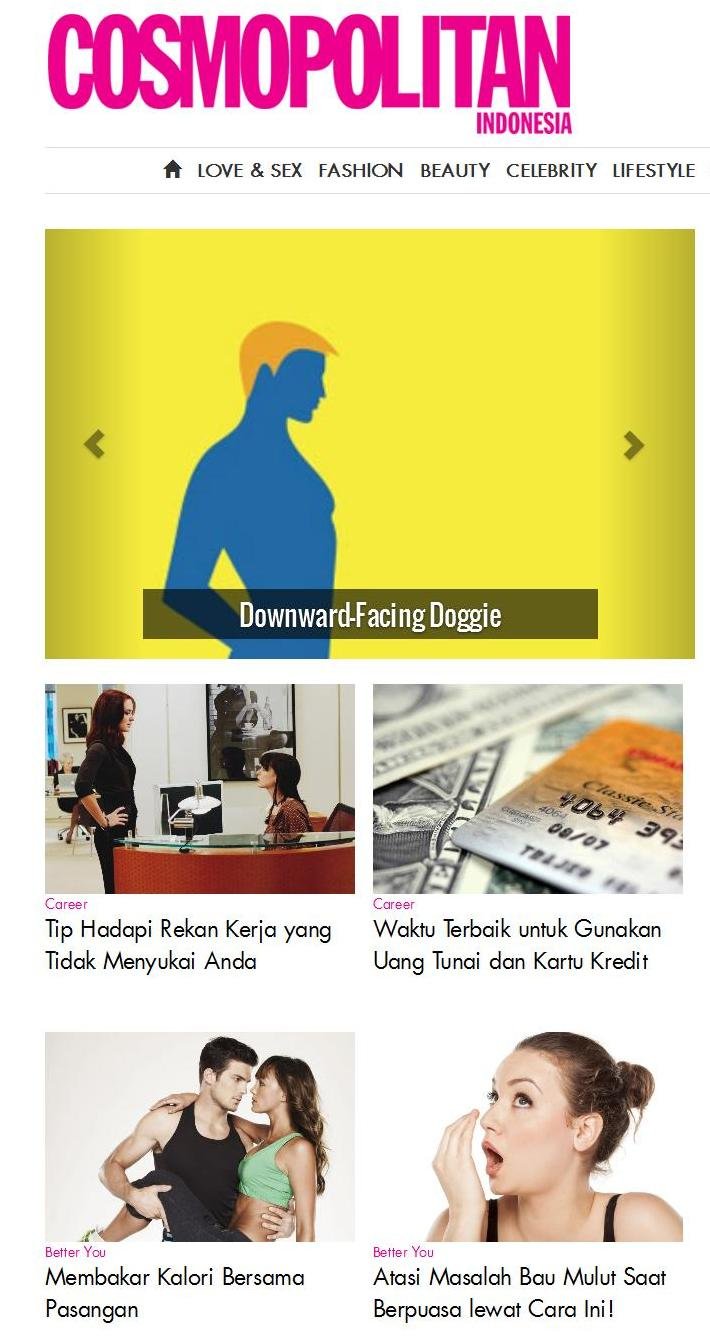The height and width of the screenshot is (1339, 710).
Task: Open the credit card article image
Action: click(x=527, y=788)
